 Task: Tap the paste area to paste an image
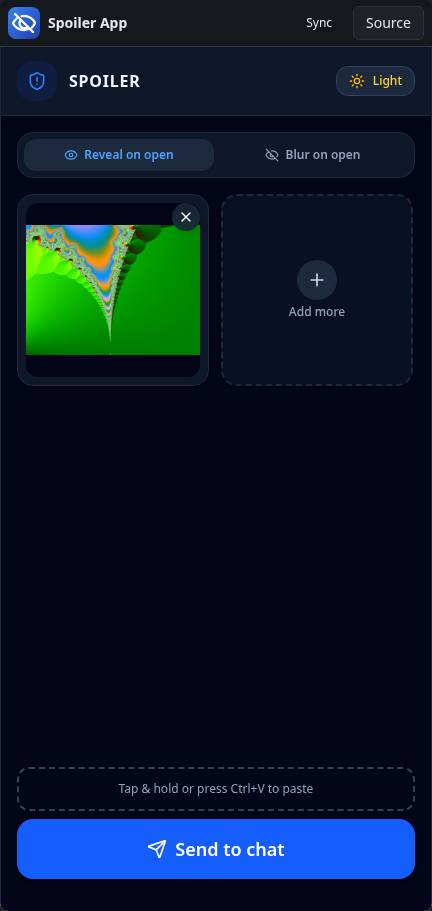216,789
